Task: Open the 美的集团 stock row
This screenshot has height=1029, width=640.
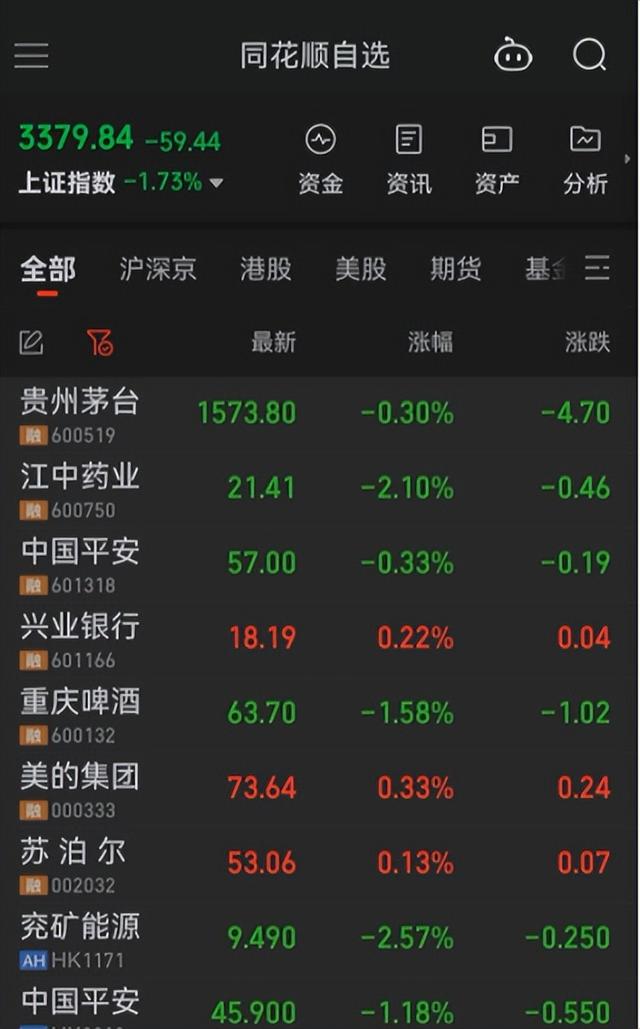Action: click(x=320, y=790)
